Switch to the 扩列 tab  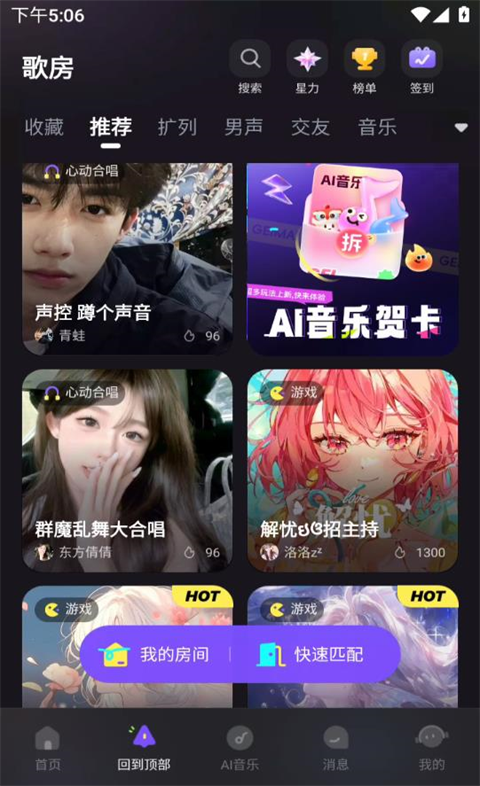177,127
